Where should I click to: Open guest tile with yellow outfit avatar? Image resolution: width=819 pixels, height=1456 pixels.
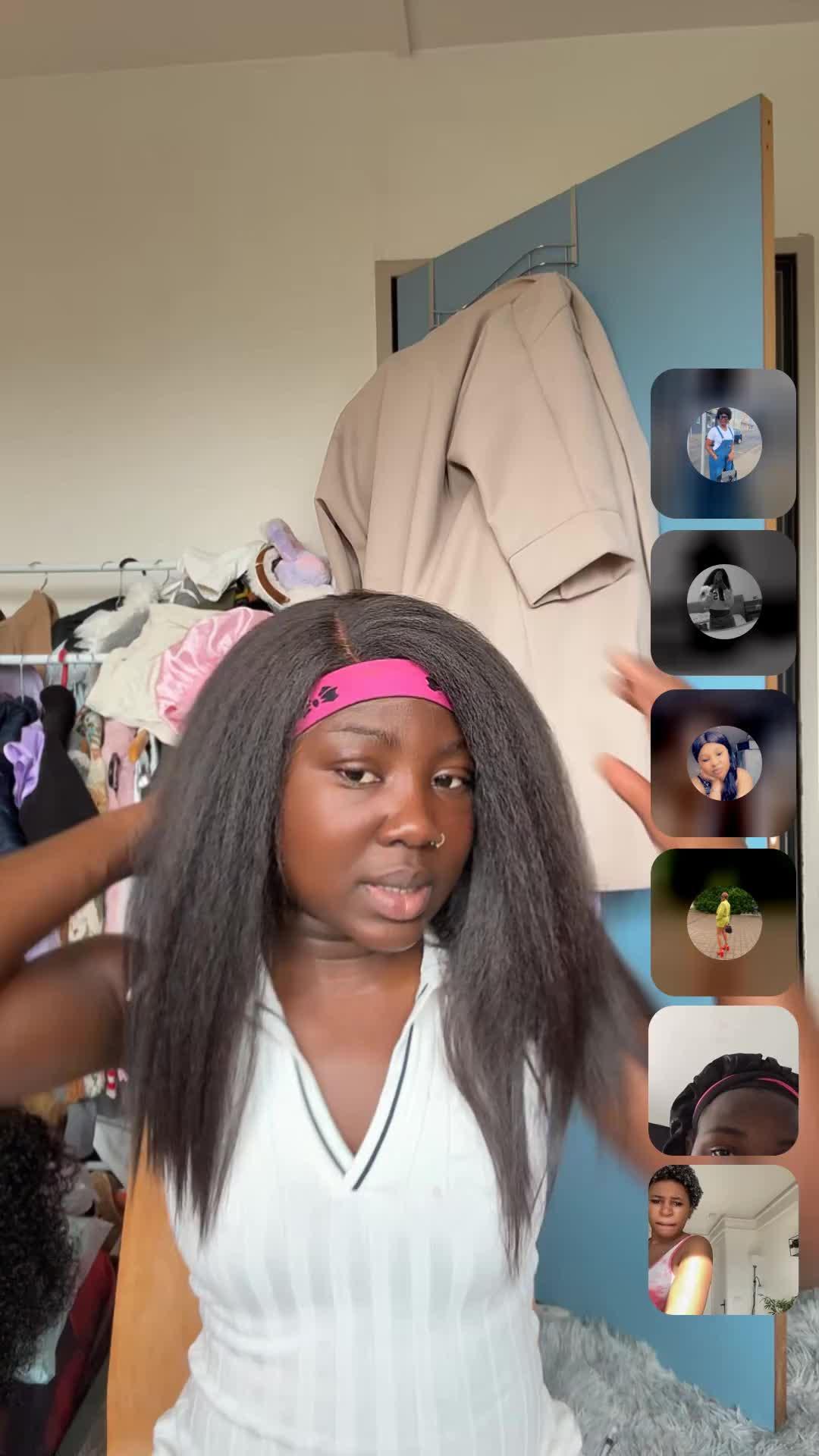coord(723,921)
